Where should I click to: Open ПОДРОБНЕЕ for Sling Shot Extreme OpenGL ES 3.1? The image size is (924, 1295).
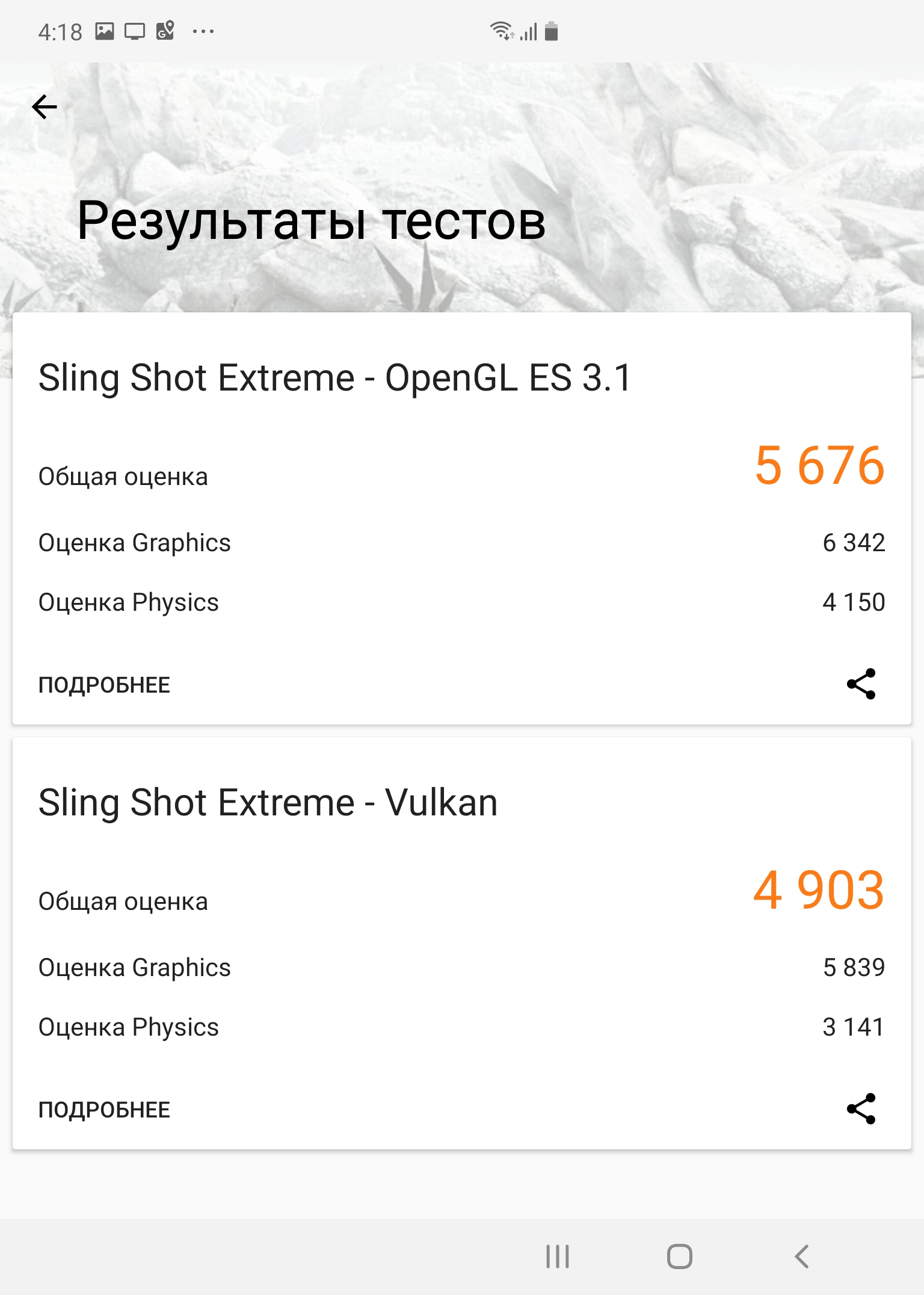(x=104, y=685)
